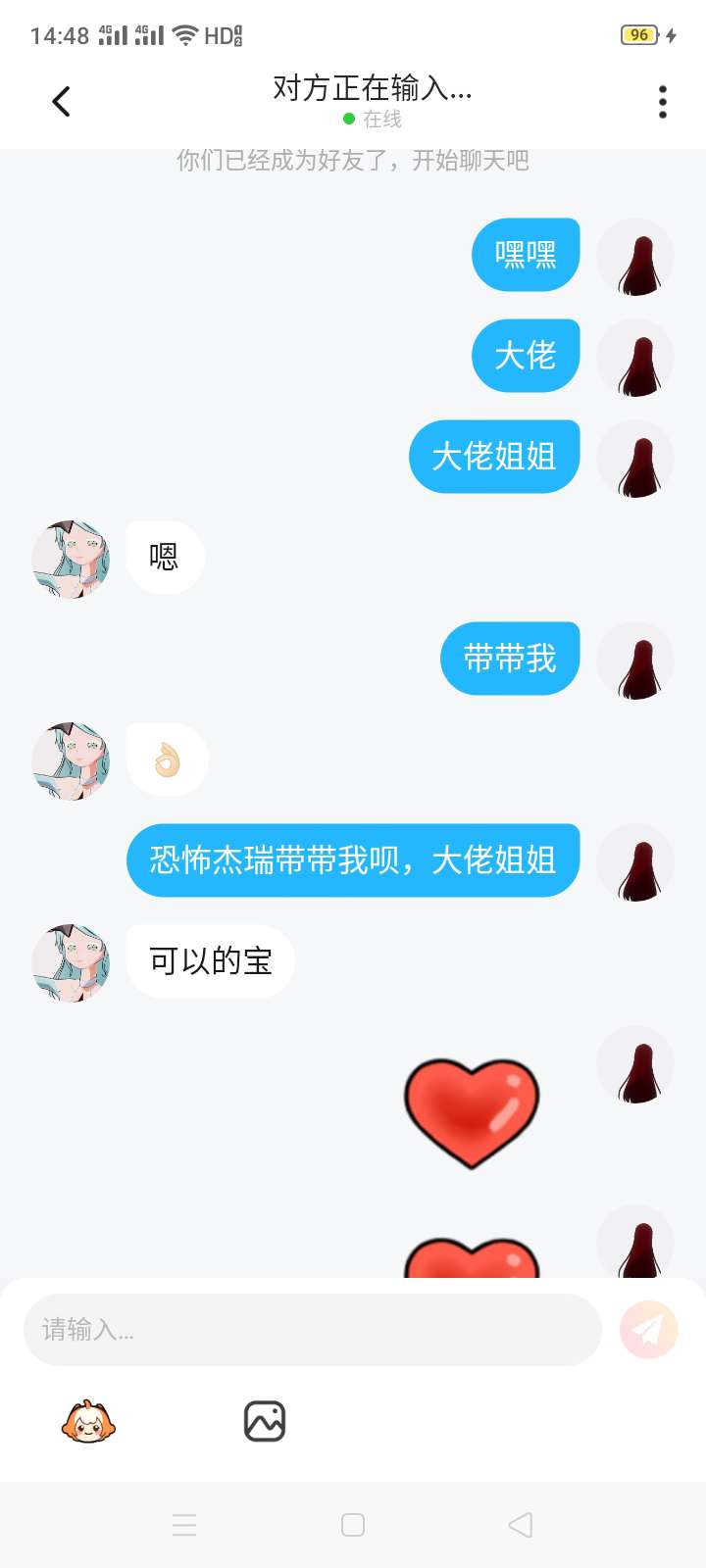Open my avatar next to 嘿嘿
706x1568 pixels.
(x=635, y=257)
